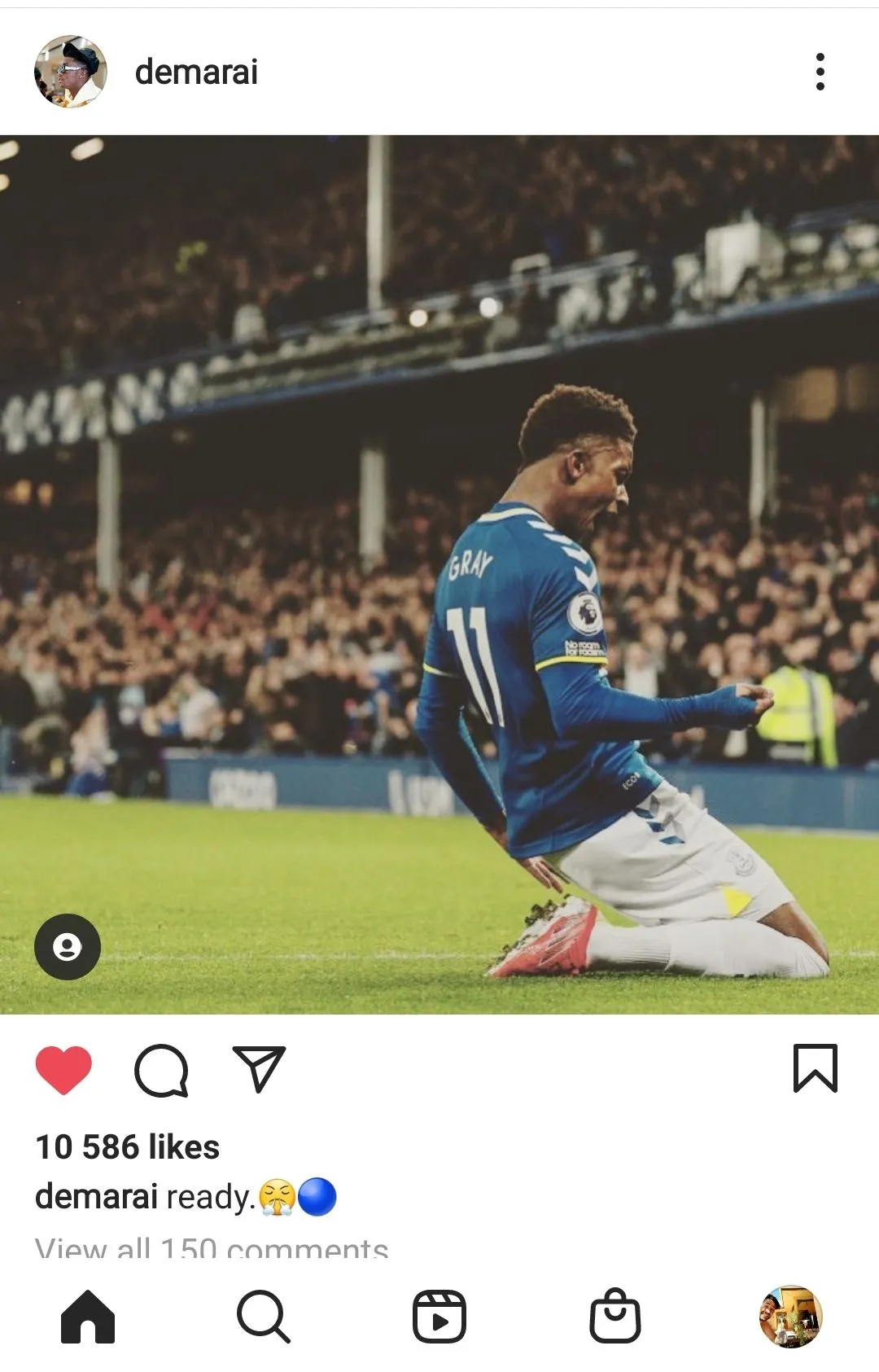Go to the Home feed tab
The height and width of the screenshot is (1372, 879).
[88, 1317]
